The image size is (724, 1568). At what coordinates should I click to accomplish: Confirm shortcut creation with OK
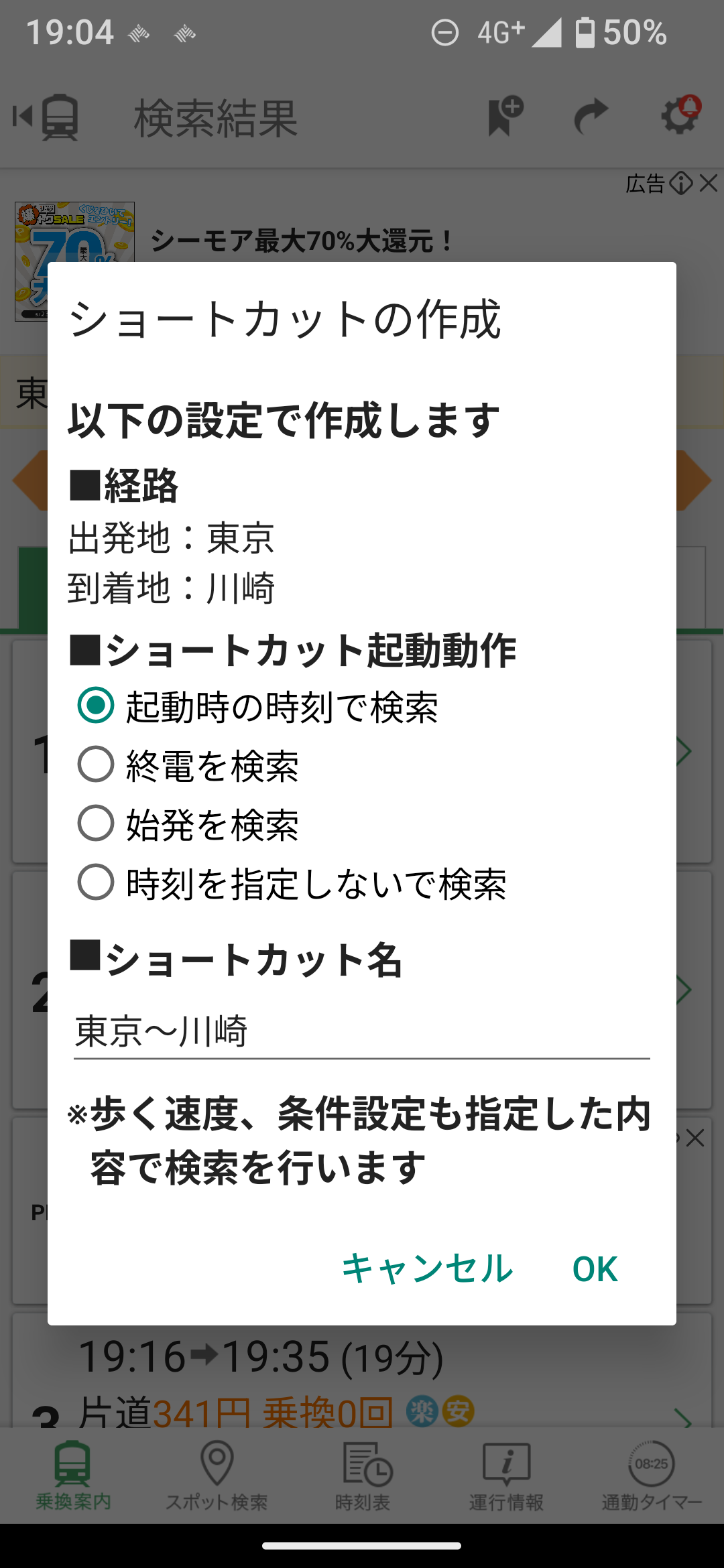[595, 1268]
